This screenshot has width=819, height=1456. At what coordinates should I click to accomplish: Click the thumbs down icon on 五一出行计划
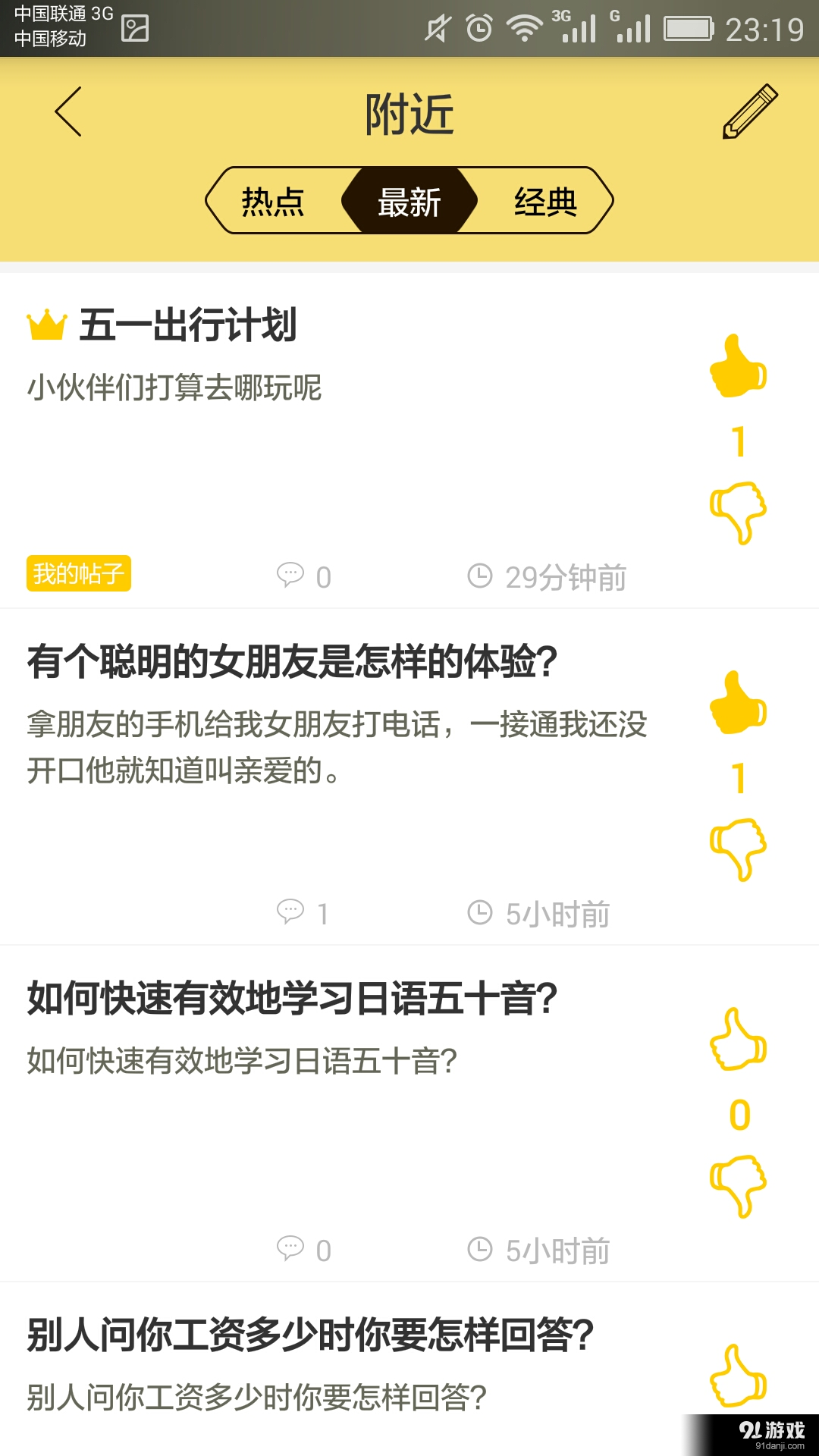click(x=737, y=514)
